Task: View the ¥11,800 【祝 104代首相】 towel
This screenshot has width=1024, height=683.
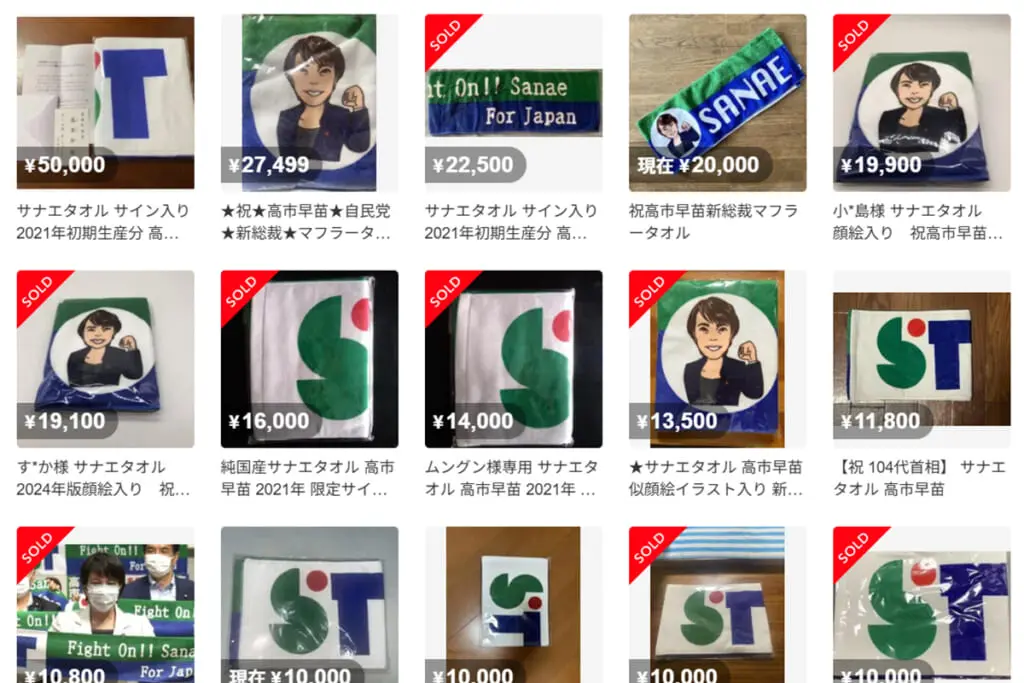Action: pos(921,358)
